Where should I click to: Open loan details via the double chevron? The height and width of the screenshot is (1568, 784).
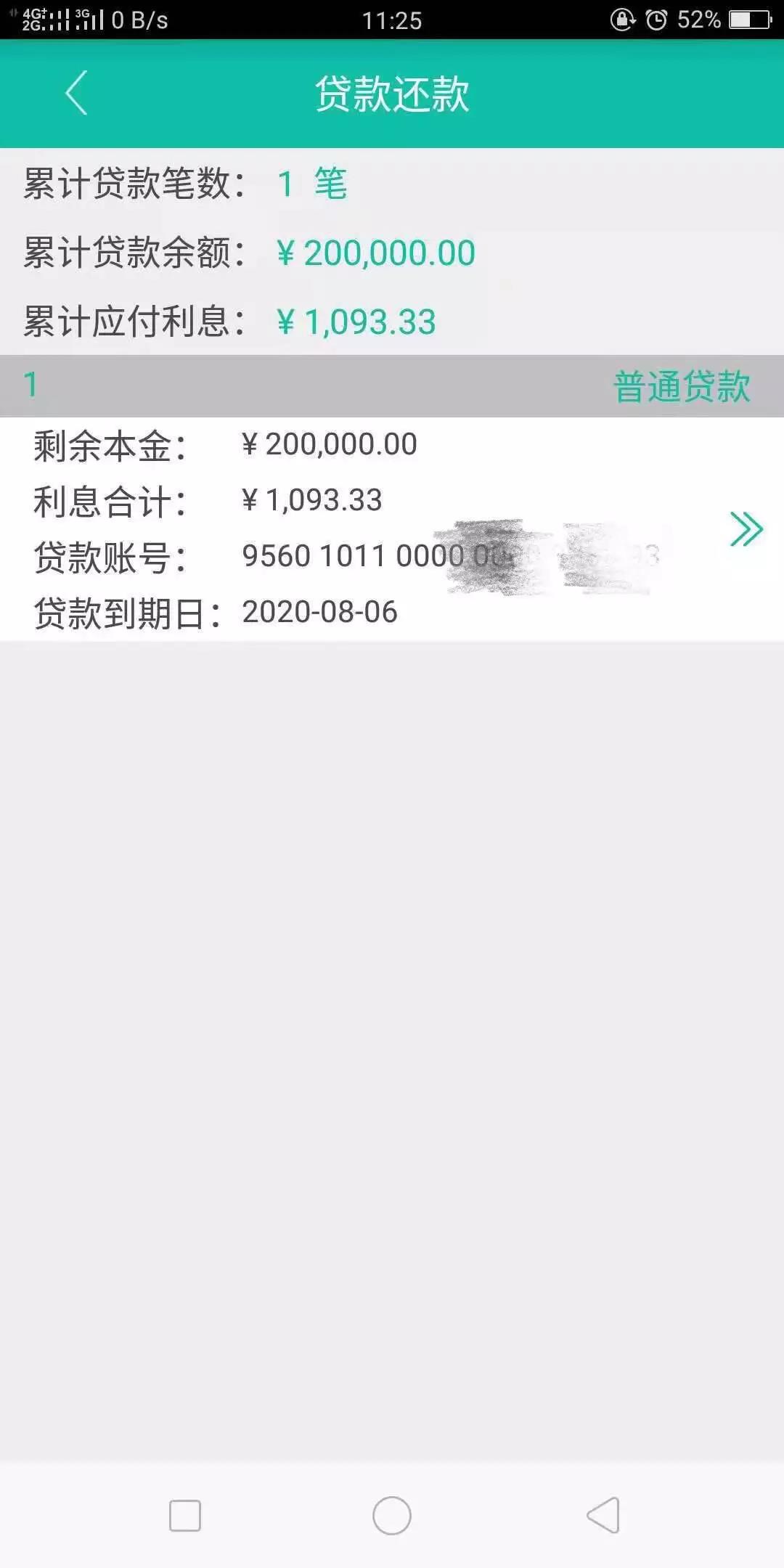pos(746,528)
